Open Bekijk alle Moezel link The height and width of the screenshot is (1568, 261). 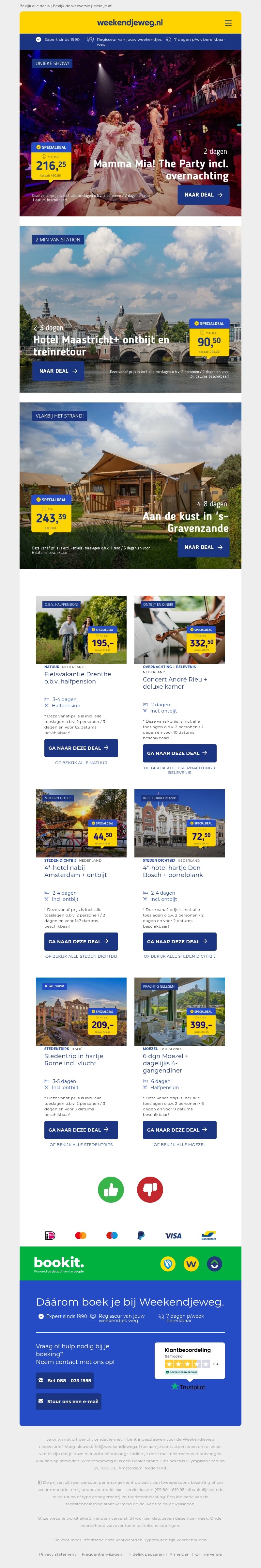[x=179, y=1144]
